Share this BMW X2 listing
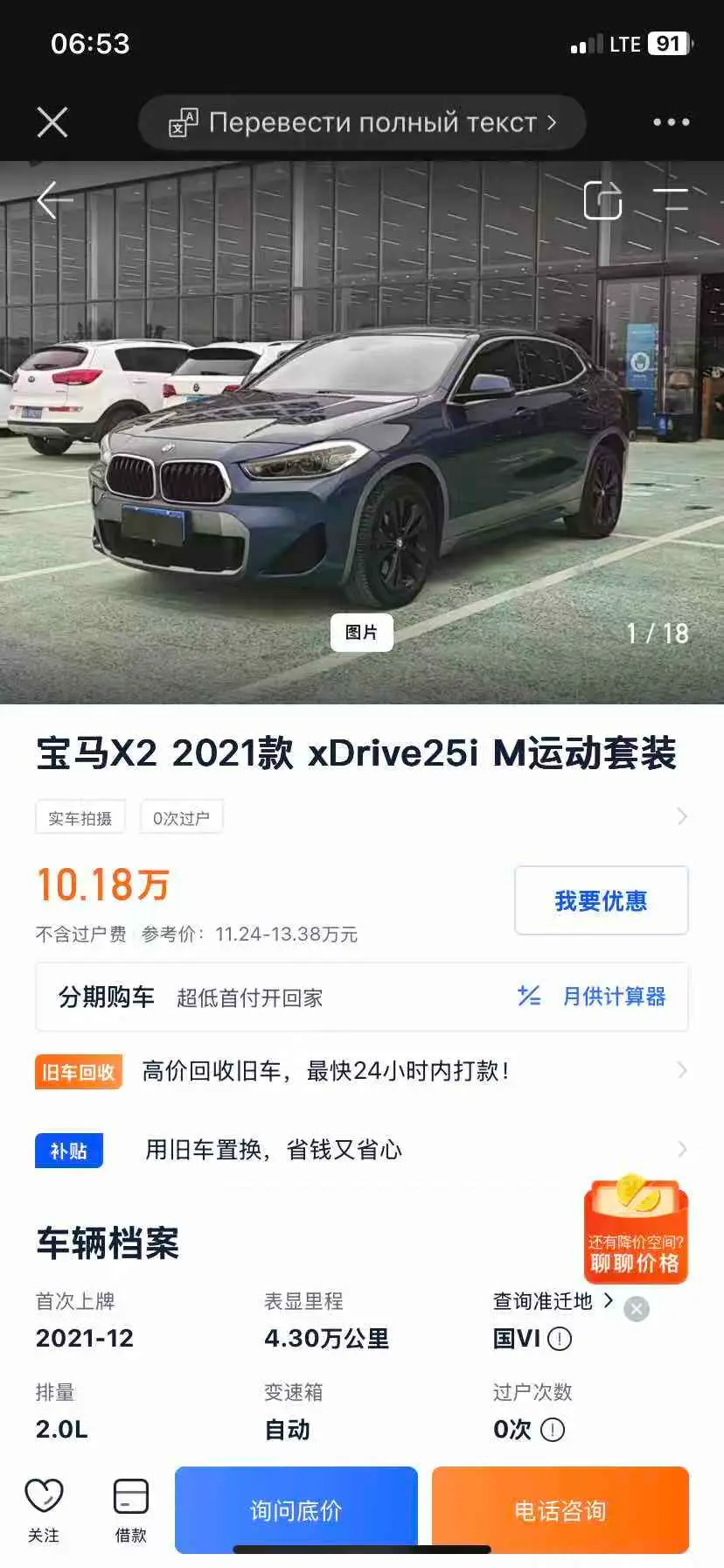 (x=602, y=200)
